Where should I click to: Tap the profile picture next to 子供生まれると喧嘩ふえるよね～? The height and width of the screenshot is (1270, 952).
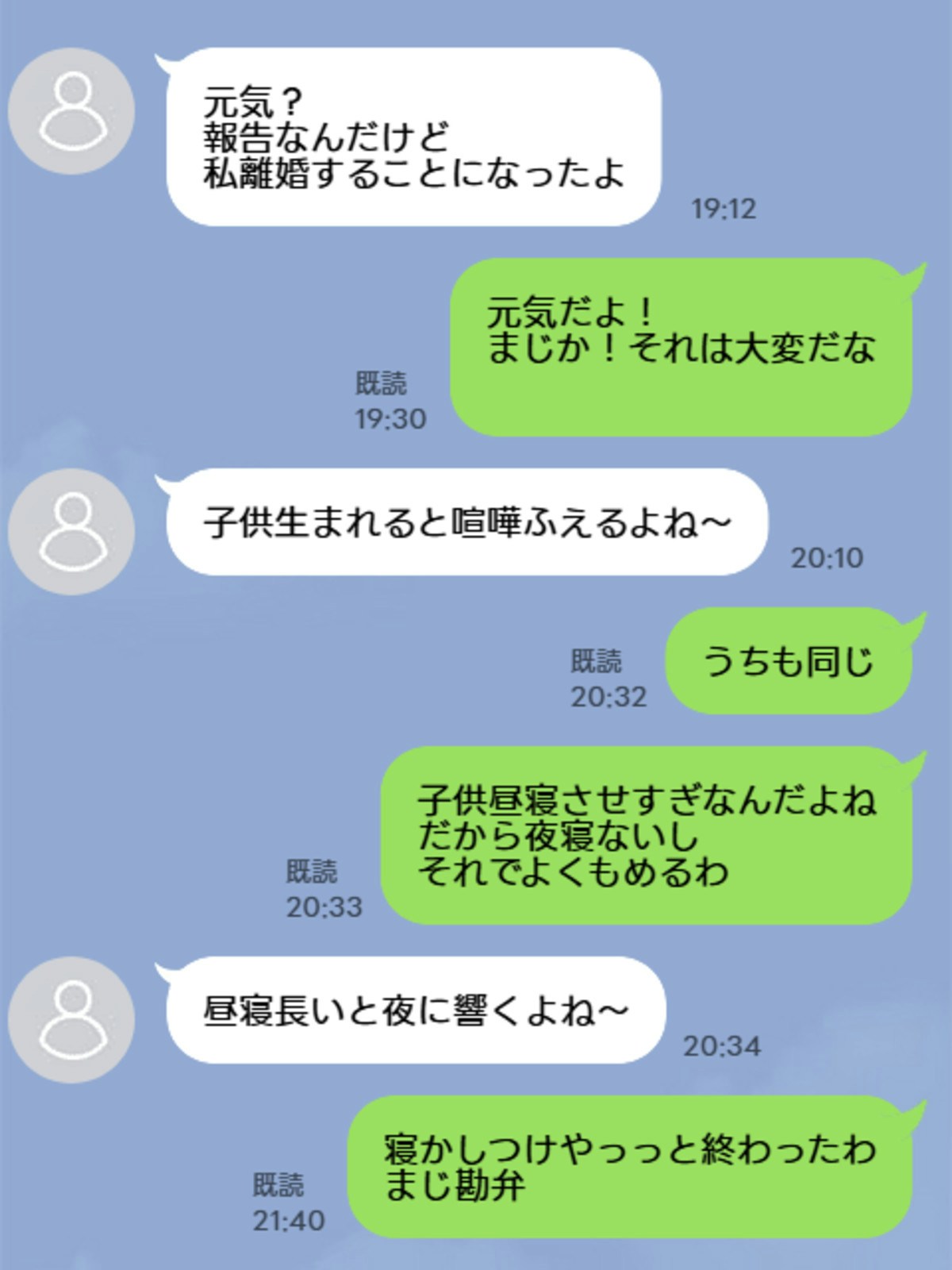(x=71, y=532)
